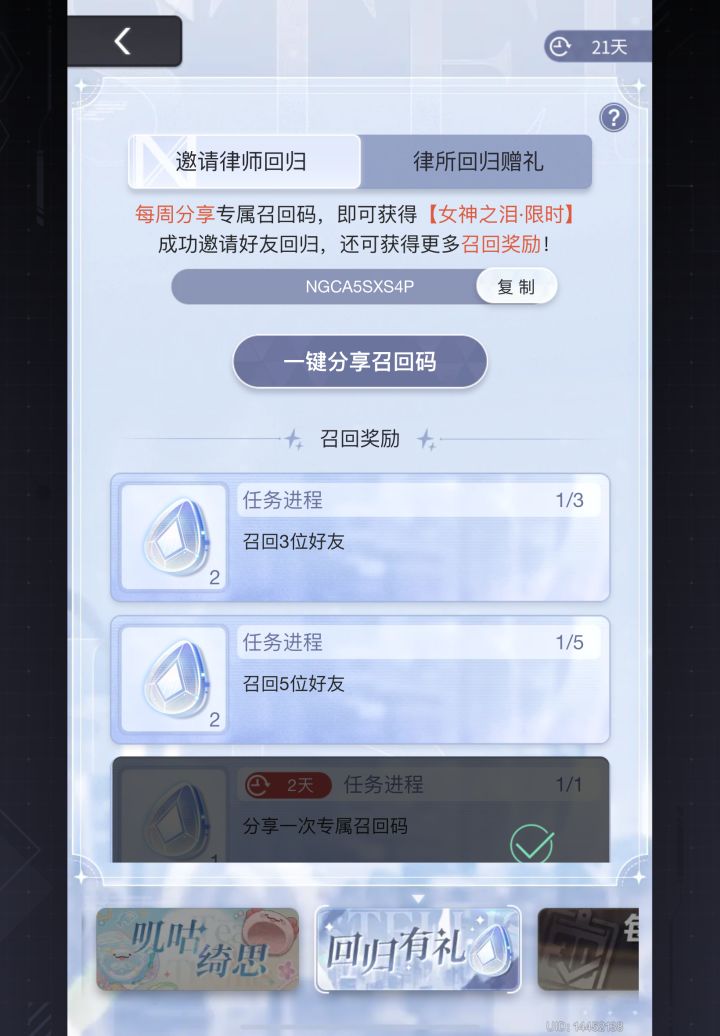This screenshot has height=1036, width=720.
Task: Click the 一键分享召回码 button
Action: click(360, 361)
